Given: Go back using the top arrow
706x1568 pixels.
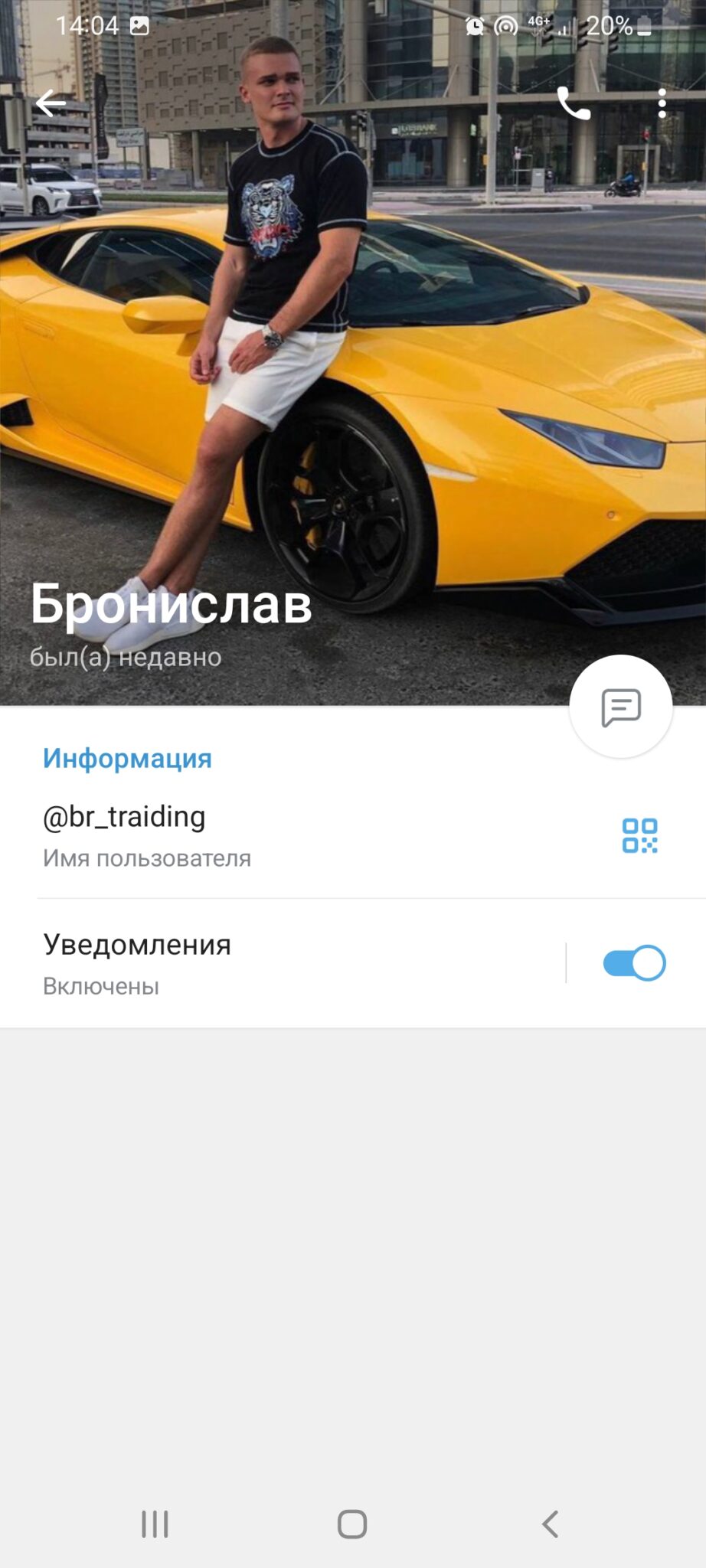Looking at the screenshot, I should 51,103.
